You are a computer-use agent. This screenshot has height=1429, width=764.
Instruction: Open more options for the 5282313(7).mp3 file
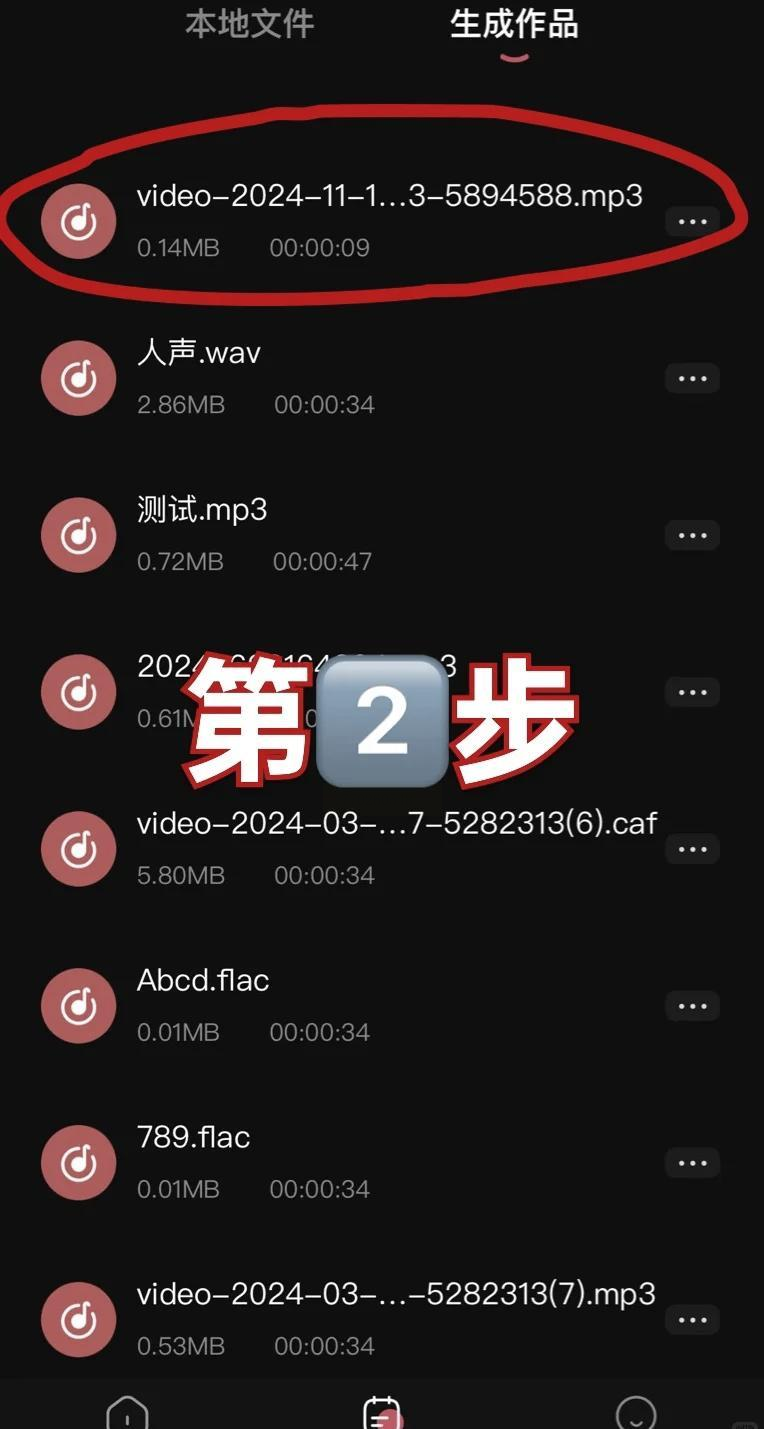tap(692, 1320)
